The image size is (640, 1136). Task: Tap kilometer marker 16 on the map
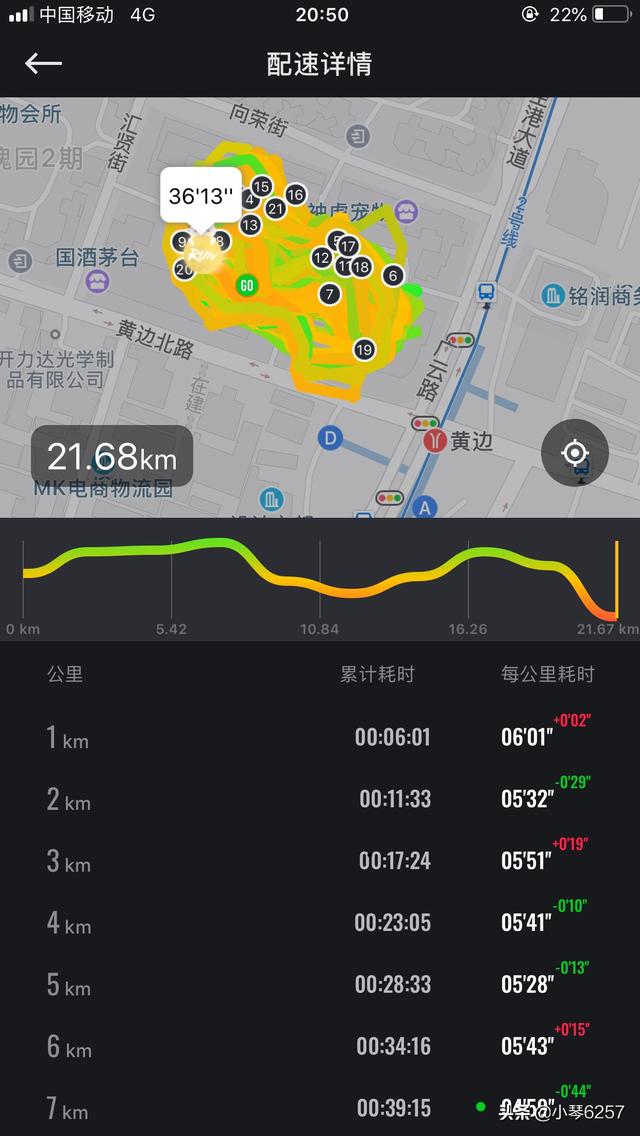(x=295, y=194)
